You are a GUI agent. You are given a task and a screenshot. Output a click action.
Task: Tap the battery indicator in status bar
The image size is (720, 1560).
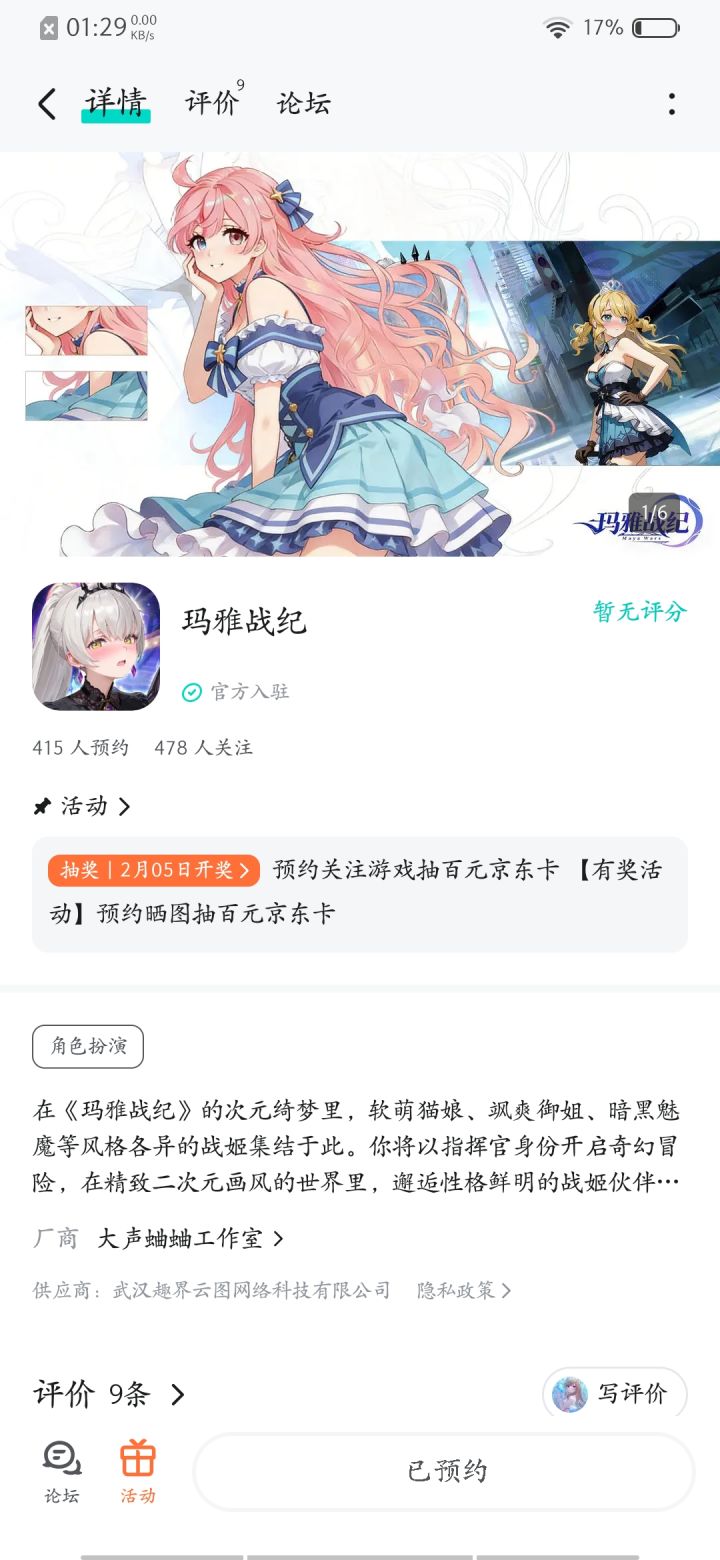[655, 28]
